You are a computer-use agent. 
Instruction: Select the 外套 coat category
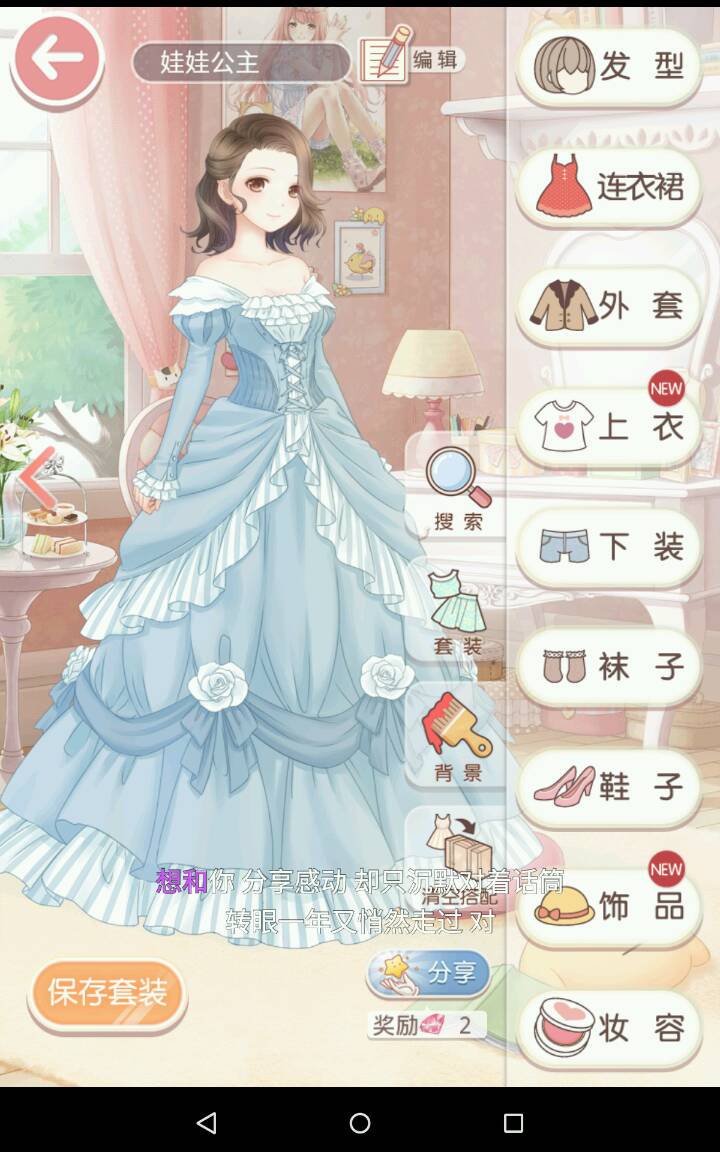(609, 306)
